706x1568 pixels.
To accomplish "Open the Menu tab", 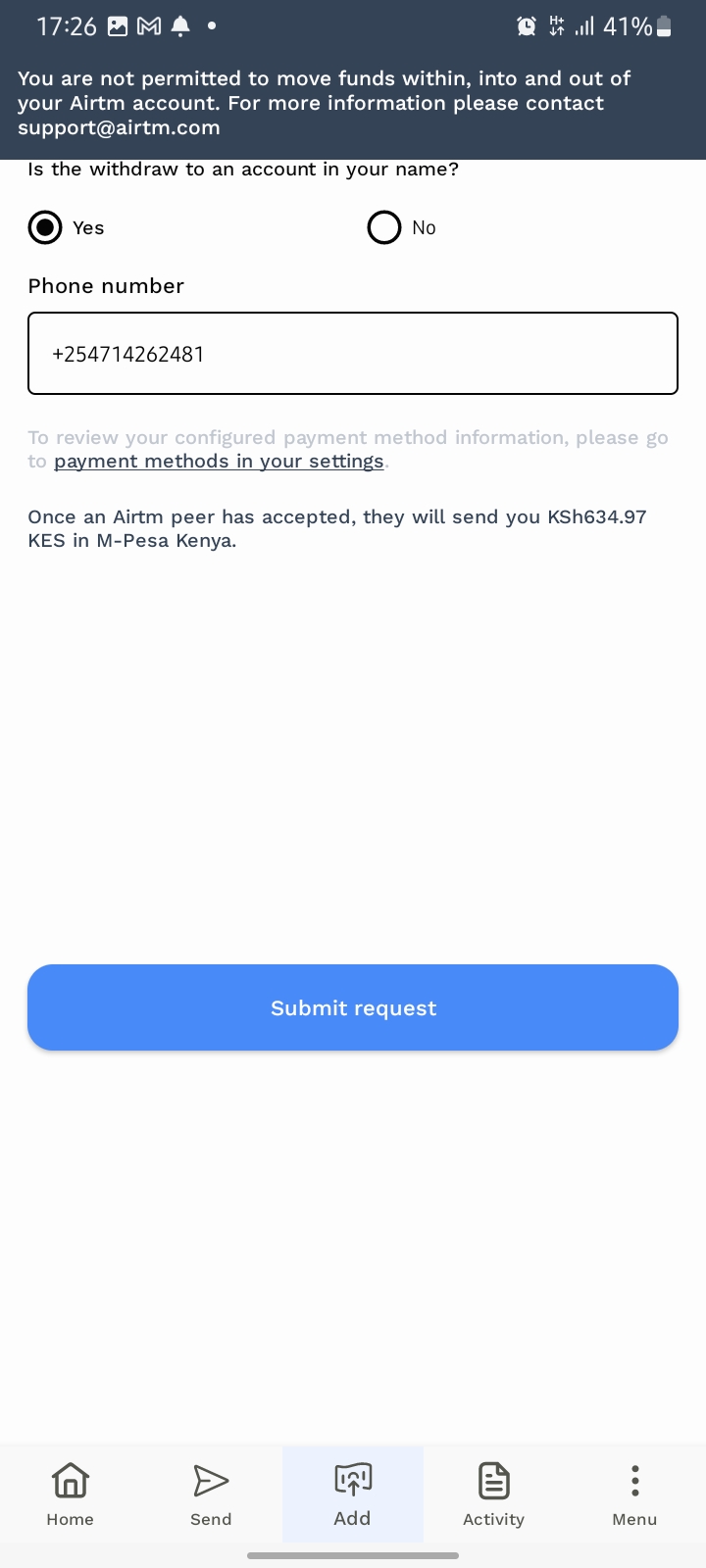I will coord(634,1494).
